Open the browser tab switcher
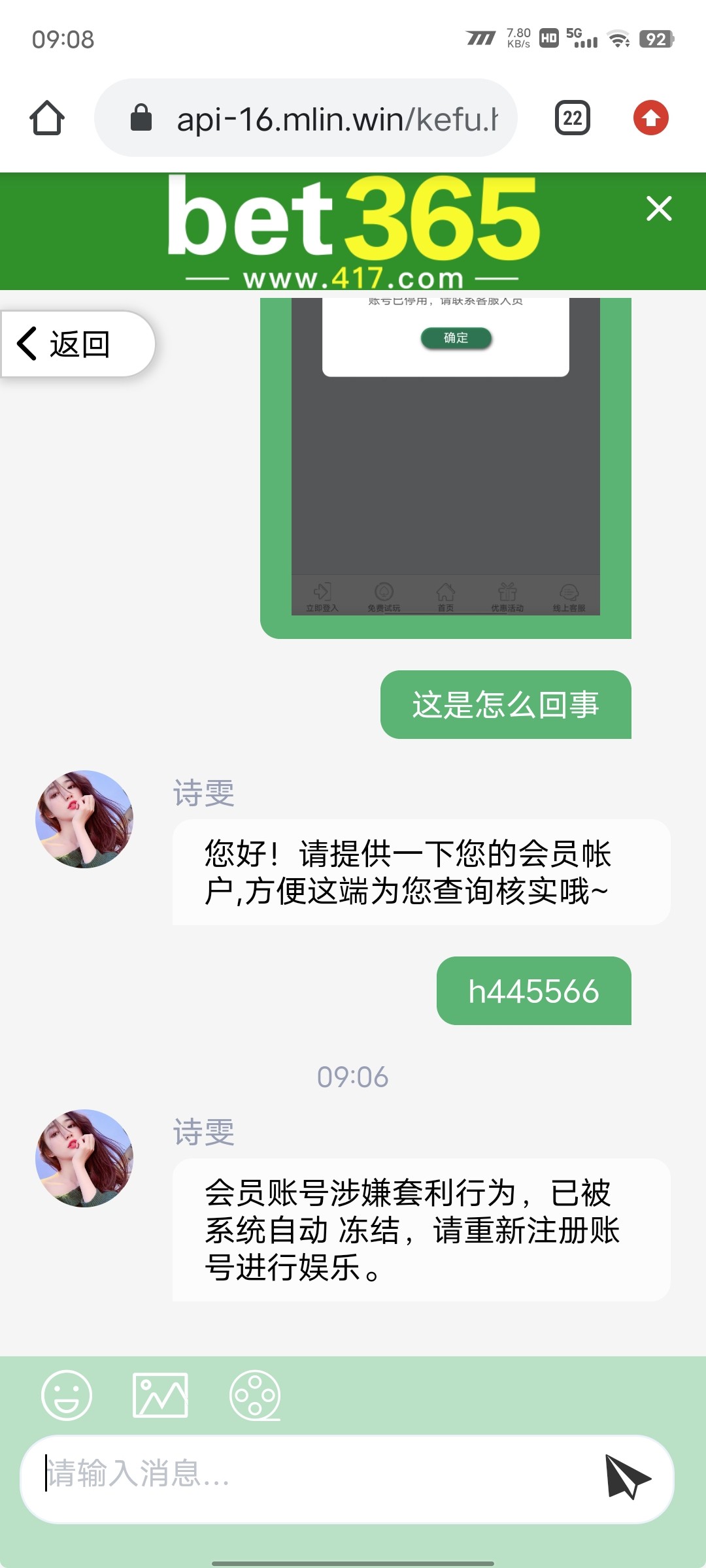 tap(572, 118)
